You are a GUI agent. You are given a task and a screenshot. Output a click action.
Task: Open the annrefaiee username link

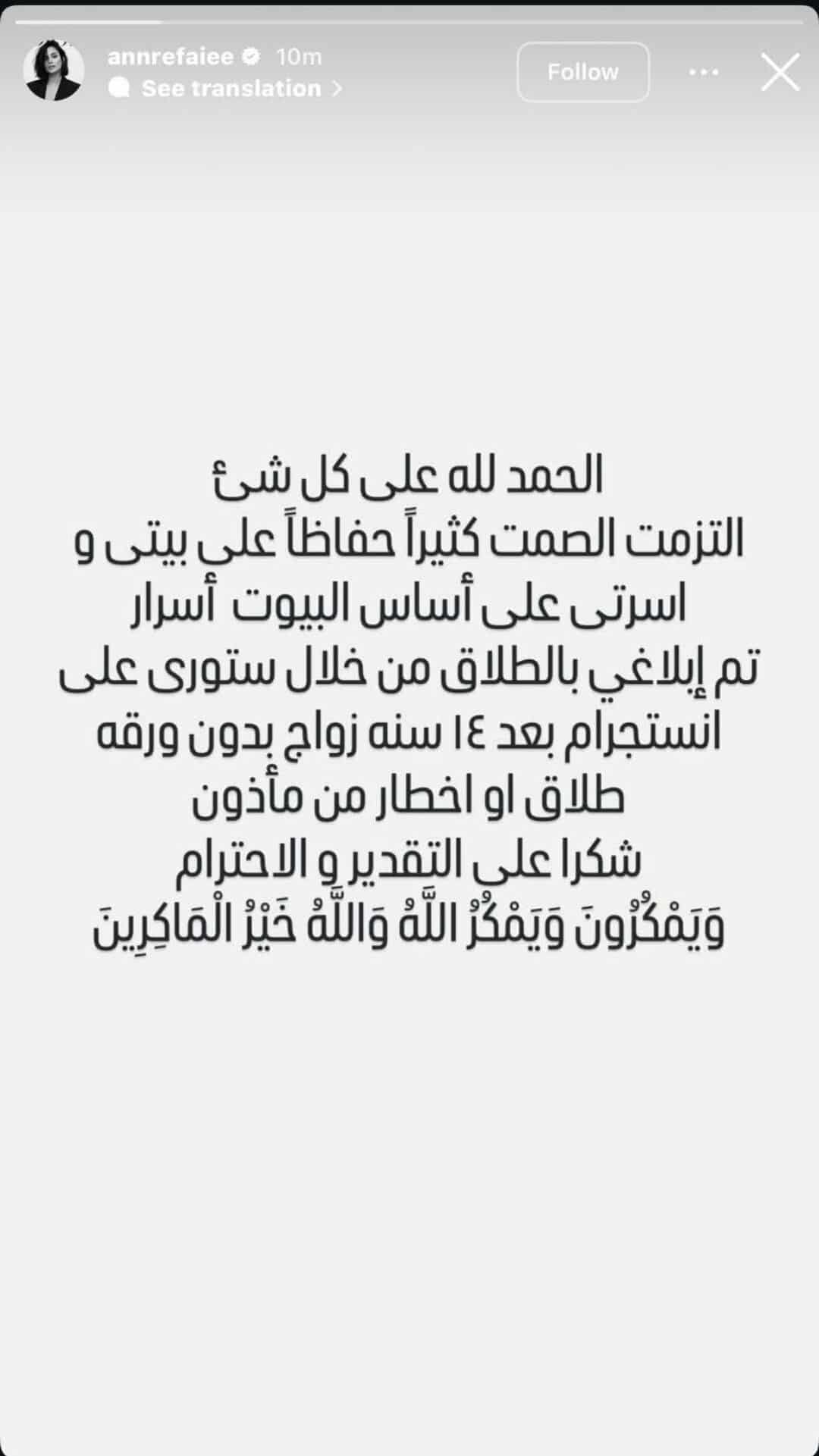tap(170, 56)
